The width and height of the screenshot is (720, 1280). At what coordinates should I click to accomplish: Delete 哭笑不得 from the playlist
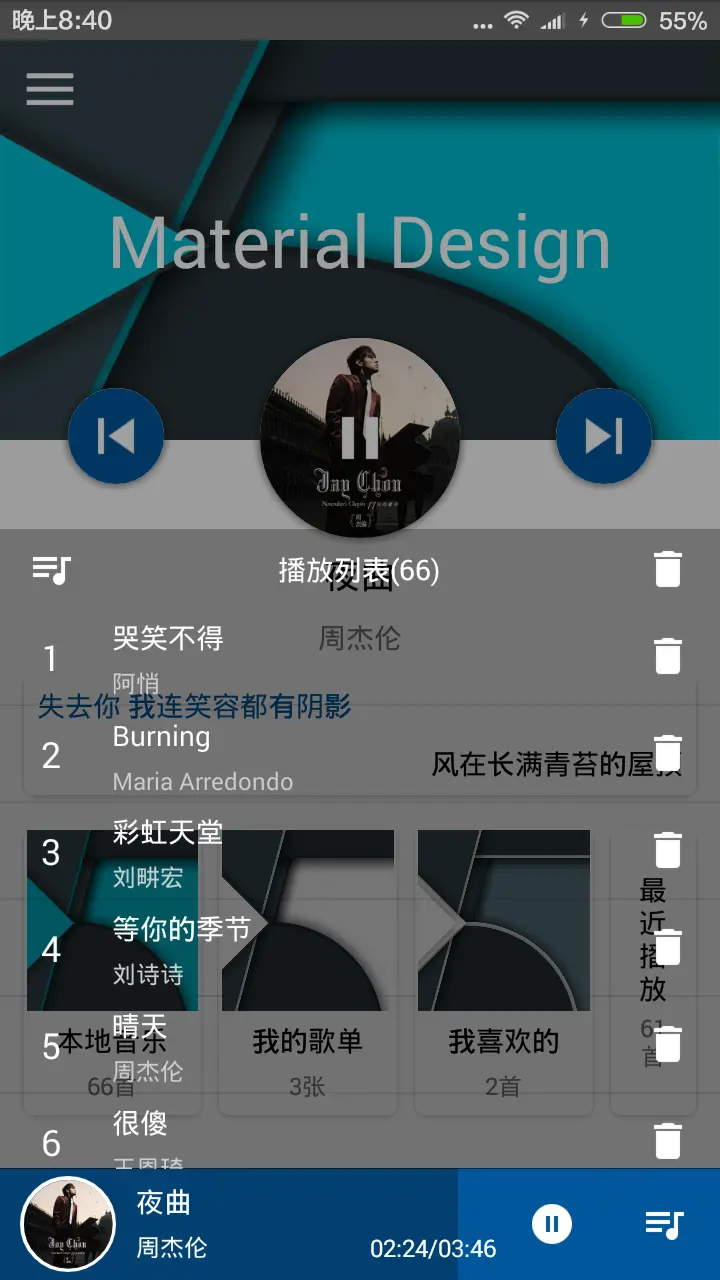[x=668, y=657]
